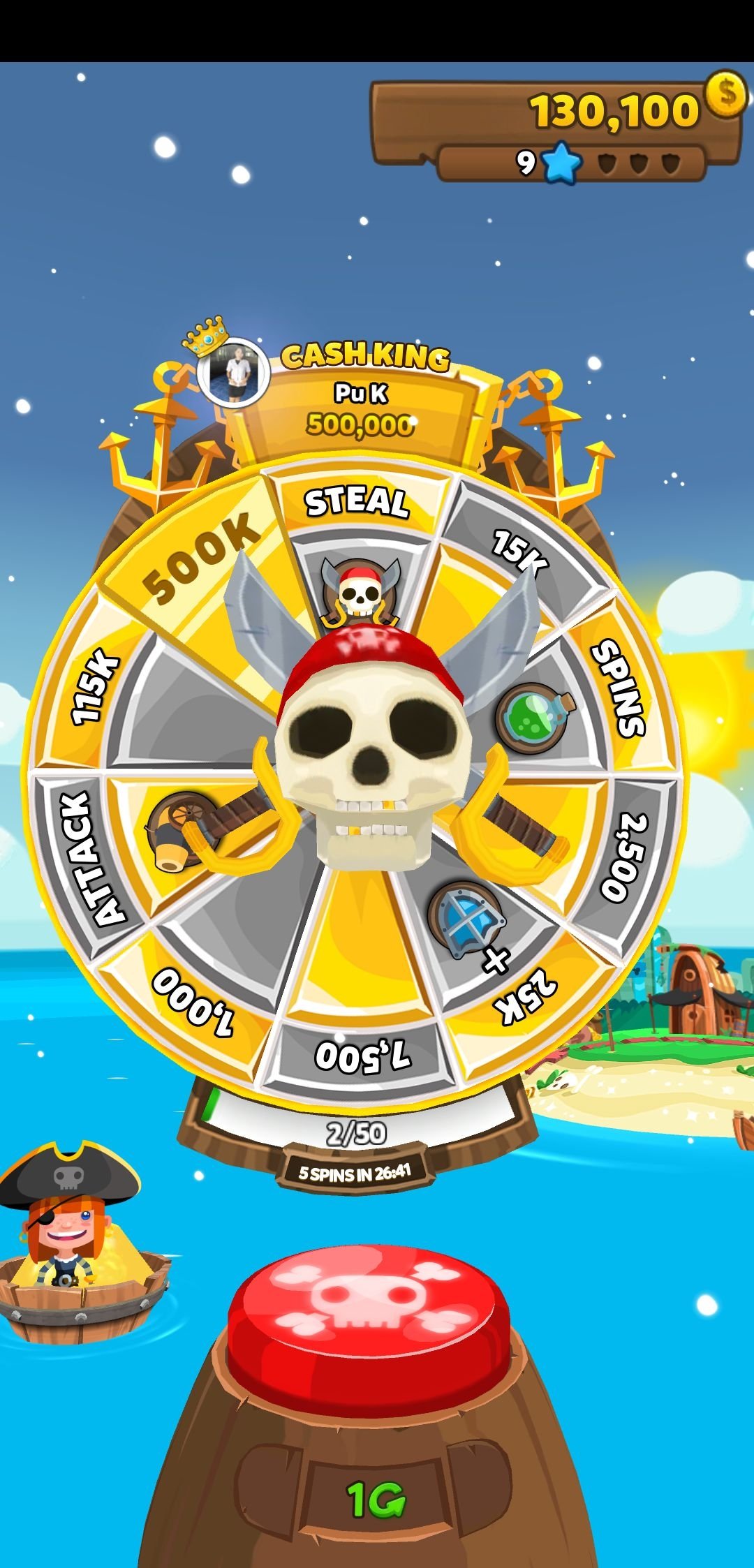View Cash King Pu K's profile

233,372
